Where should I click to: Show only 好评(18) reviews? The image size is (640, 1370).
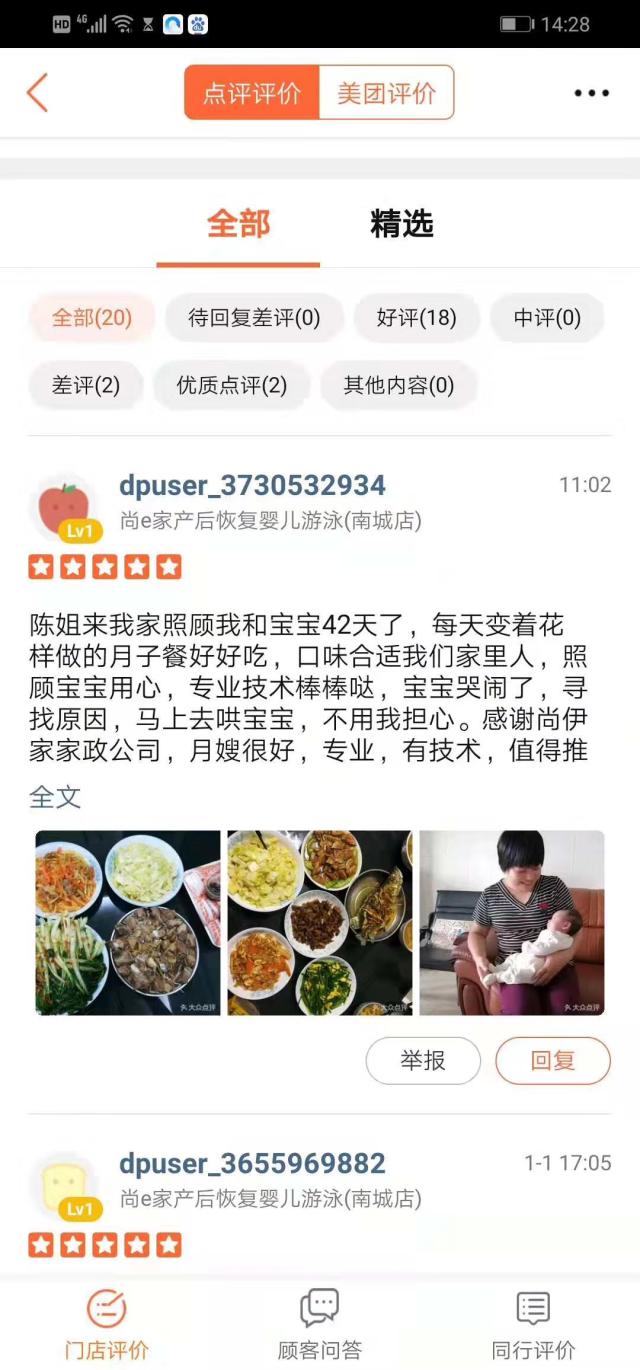(416, 318)
